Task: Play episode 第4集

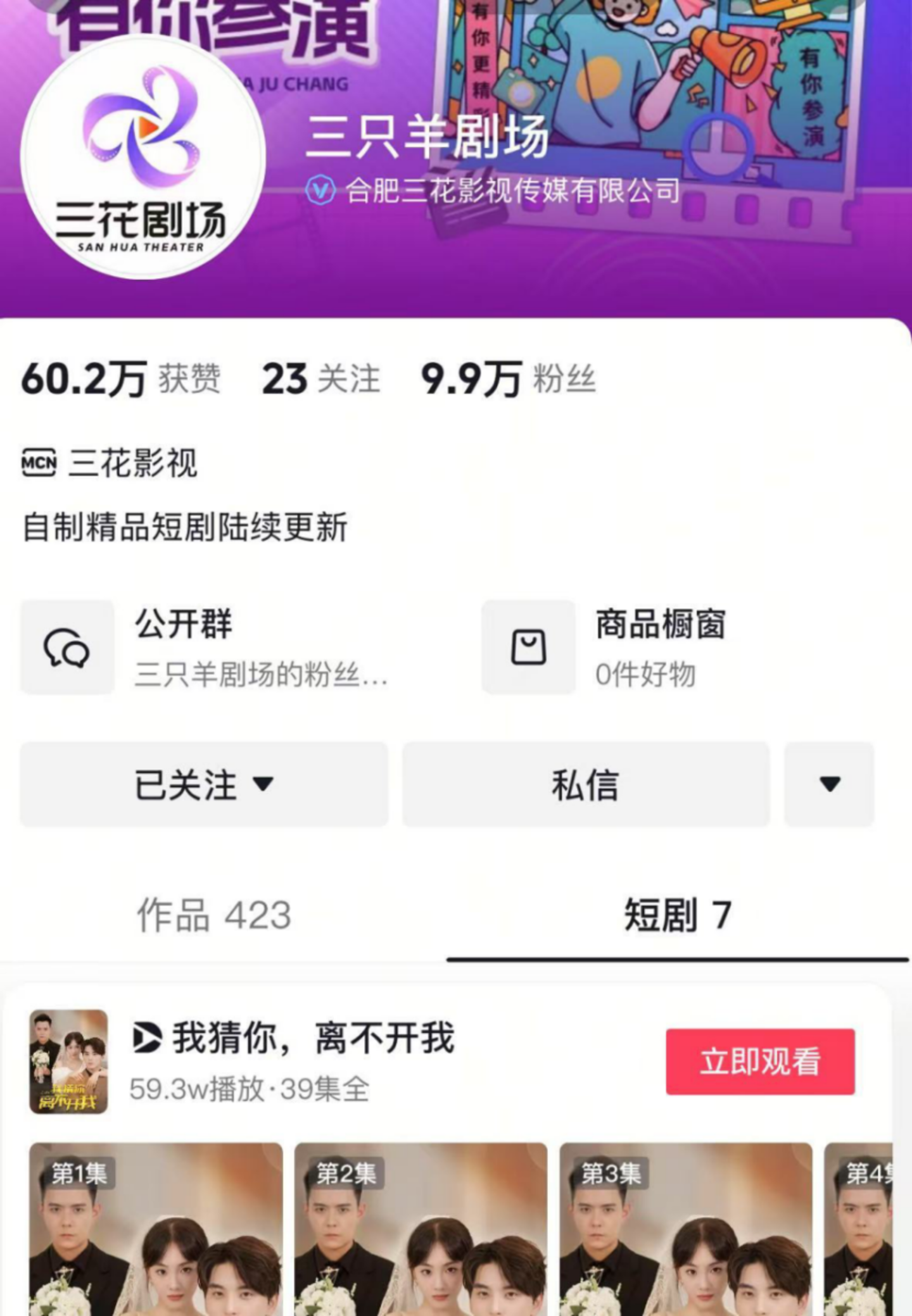Action: click(x=861, y=1228)
